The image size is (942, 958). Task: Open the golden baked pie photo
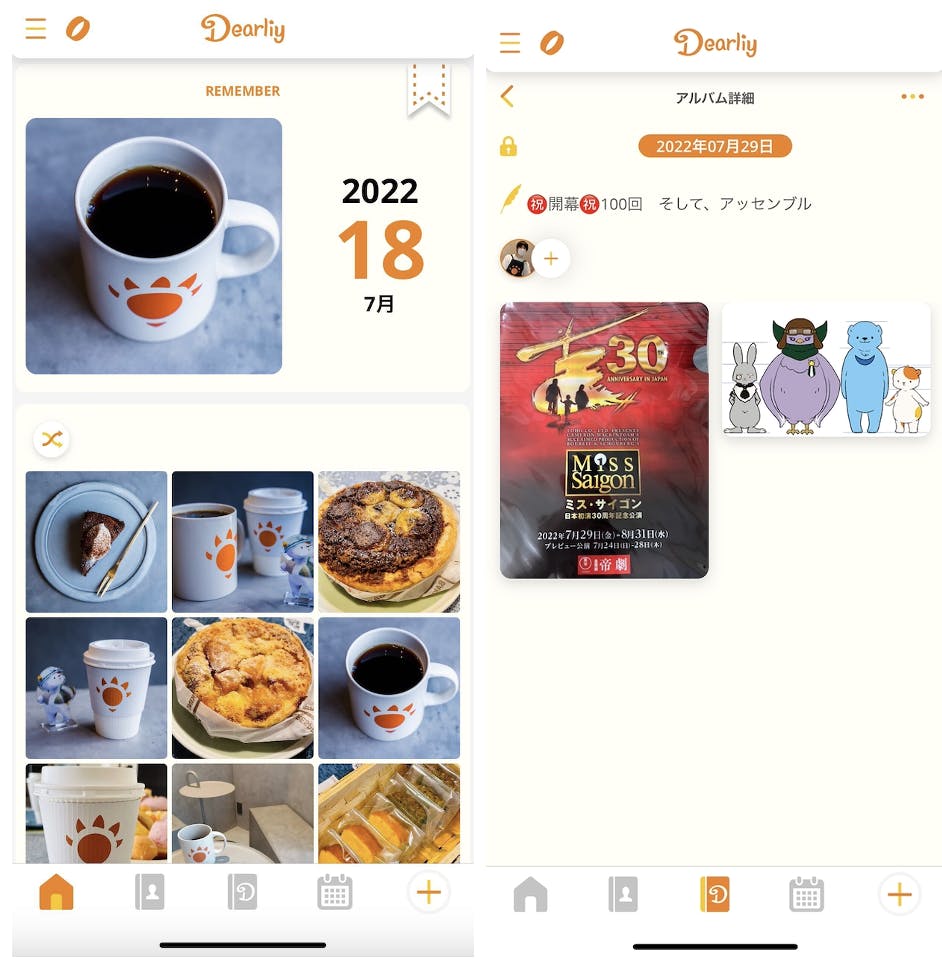[242, 687]
